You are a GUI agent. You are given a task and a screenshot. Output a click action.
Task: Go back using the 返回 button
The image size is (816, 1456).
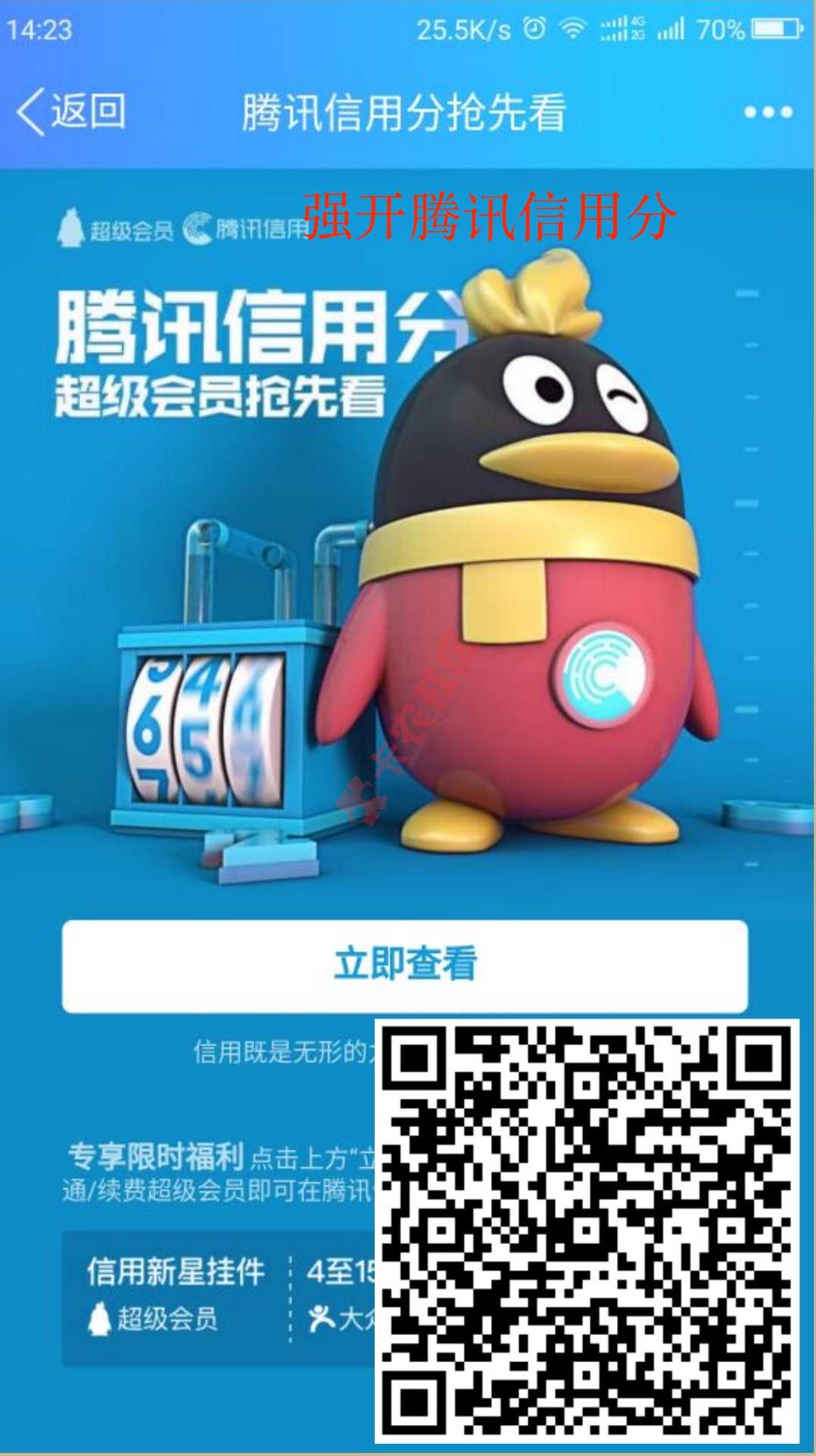point(72,112)
